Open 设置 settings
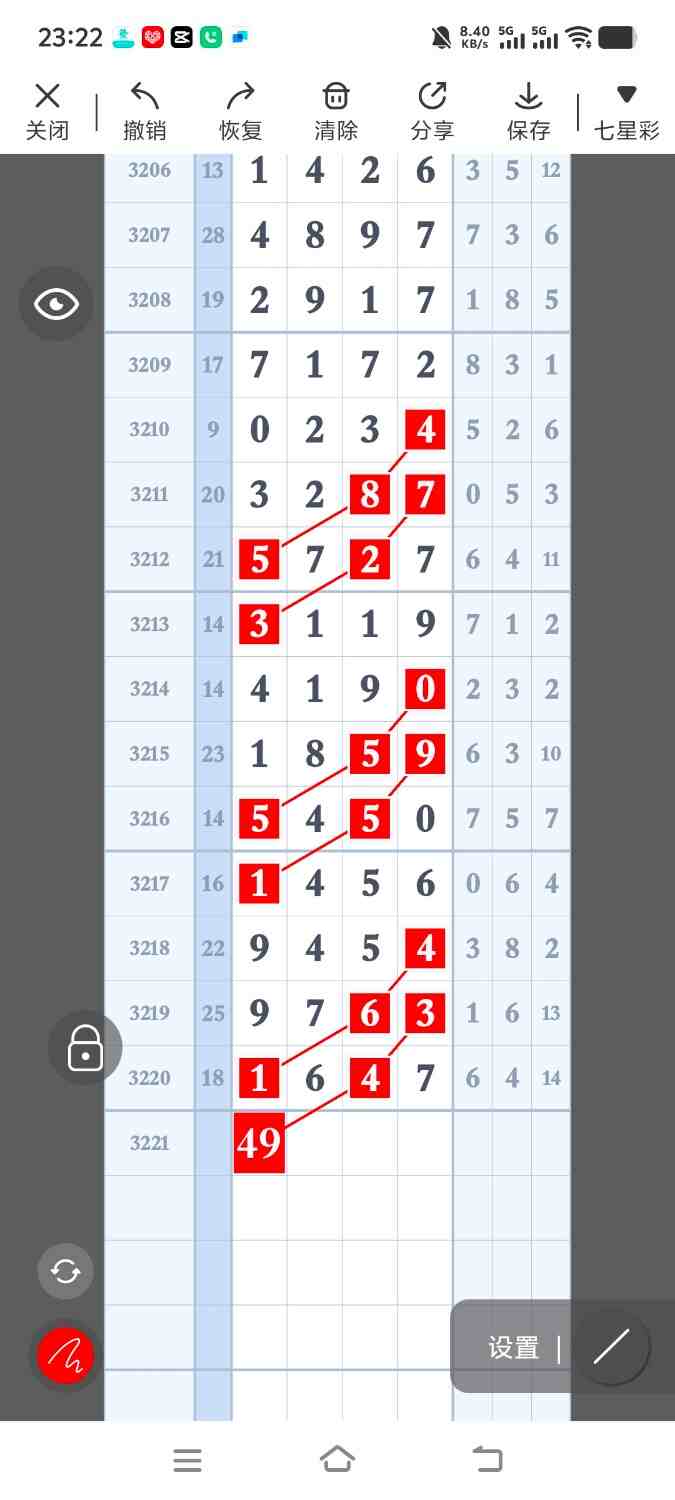 (514, 1347)
